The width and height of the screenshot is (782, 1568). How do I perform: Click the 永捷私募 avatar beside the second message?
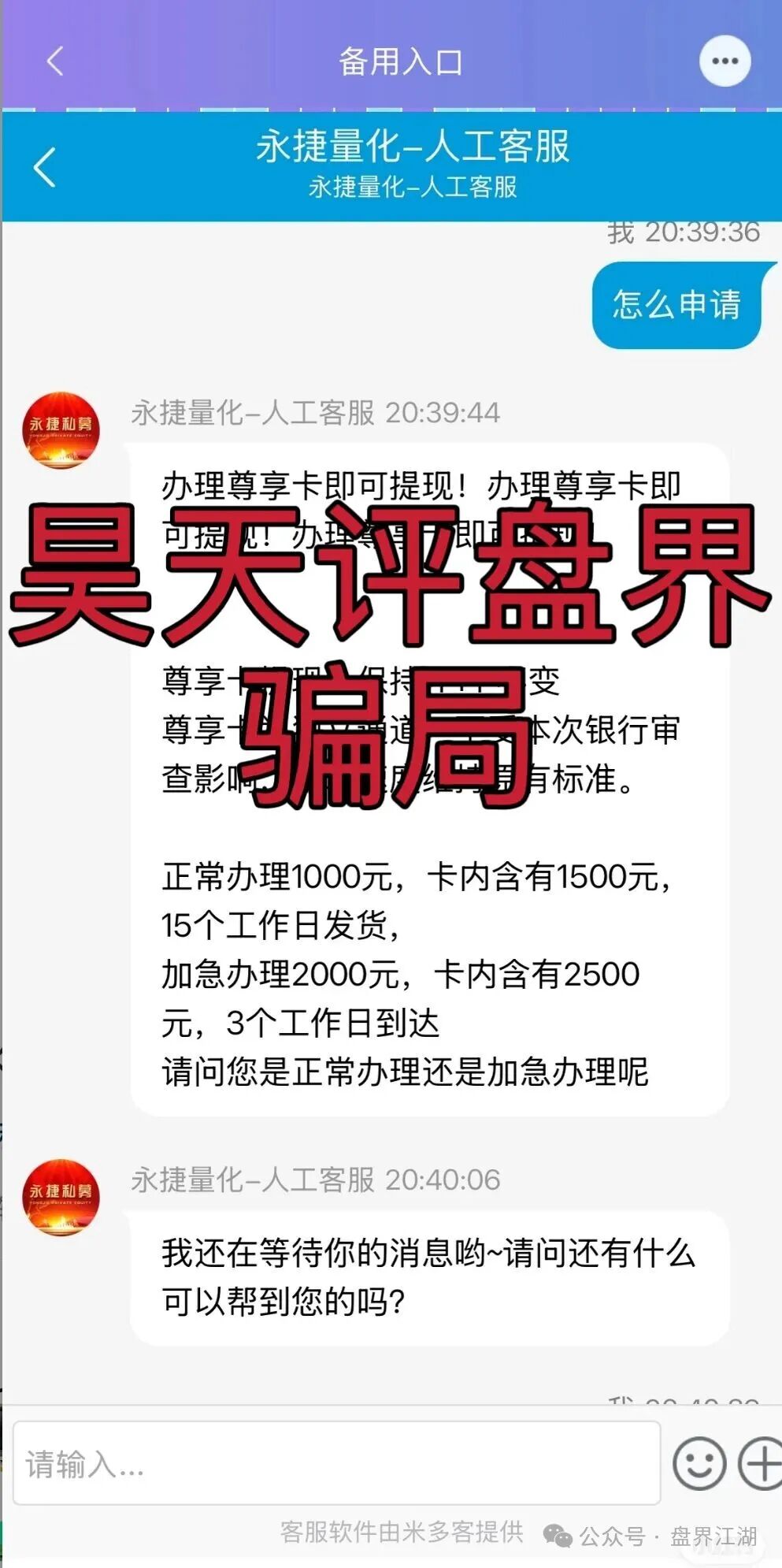pos(62,1198)
